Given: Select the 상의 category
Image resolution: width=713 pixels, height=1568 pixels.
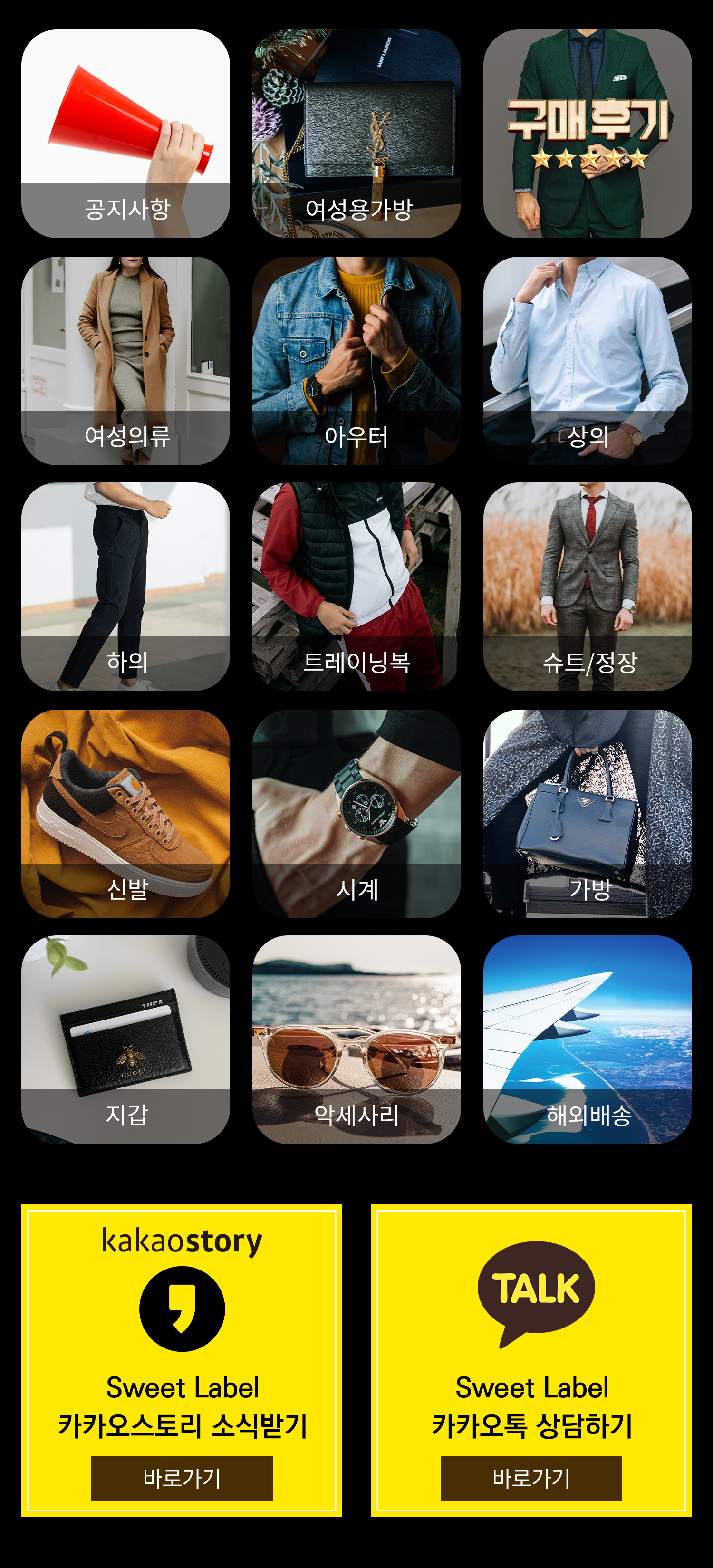Looking at the screenshot, I should pos(587,360).
